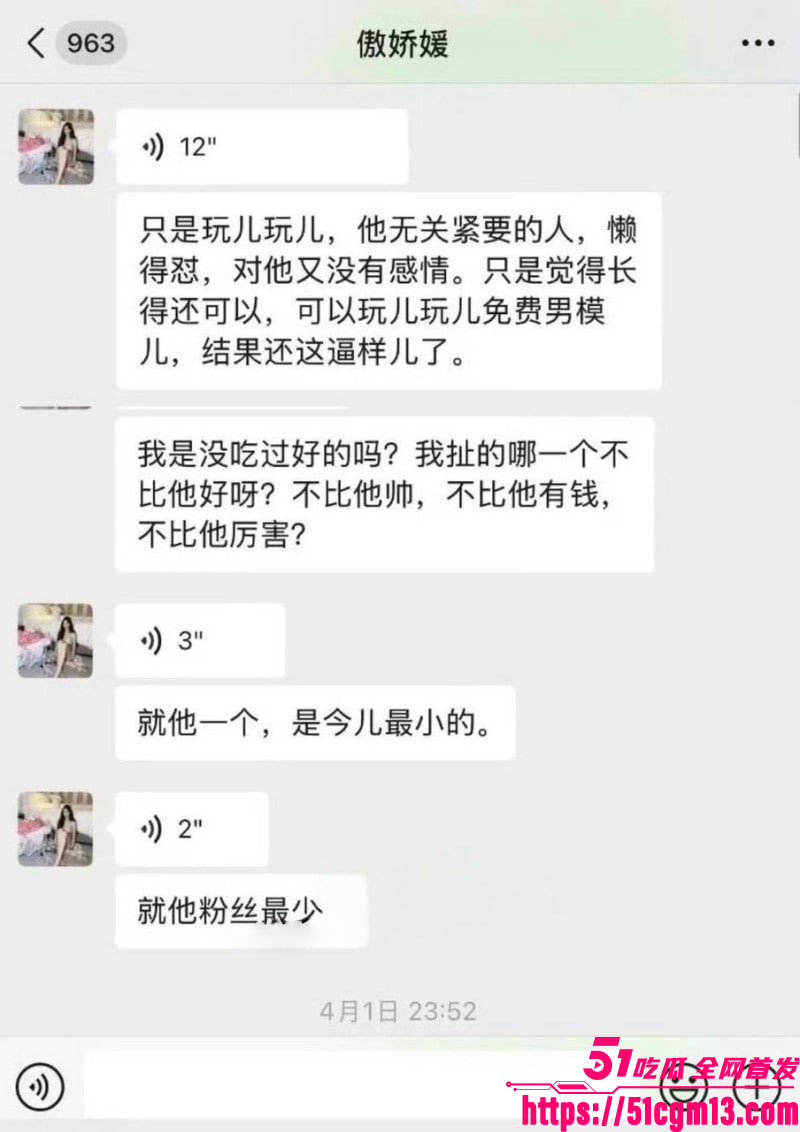Switch to keyboard via voice toggle
Viewport: 800px width, 1132px height.
[x=38, y=1084]
